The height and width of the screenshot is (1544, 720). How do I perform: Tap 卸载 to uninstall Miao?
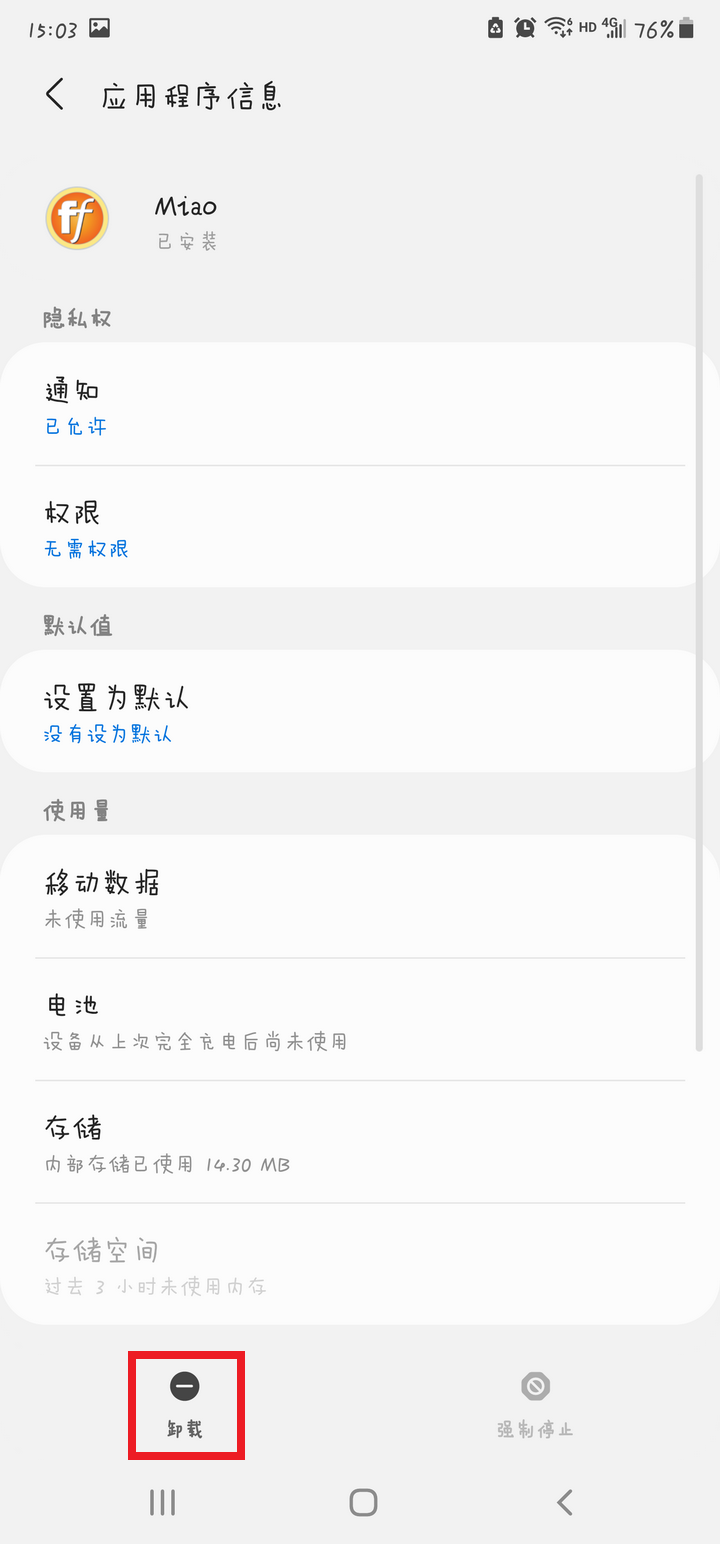(186, 1404)
